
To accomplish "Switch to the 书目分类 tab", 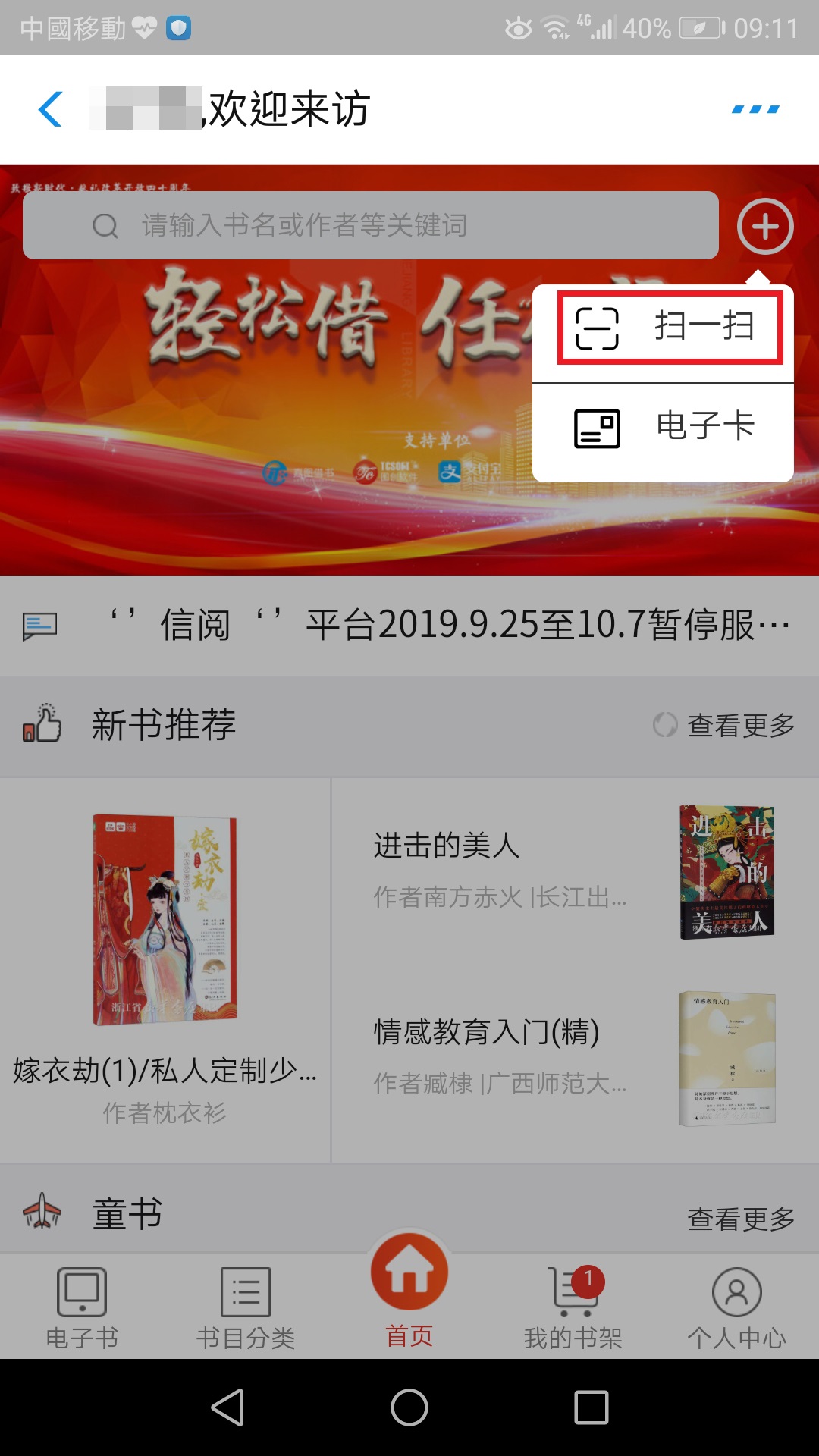I will click(x=246, y=1307).
